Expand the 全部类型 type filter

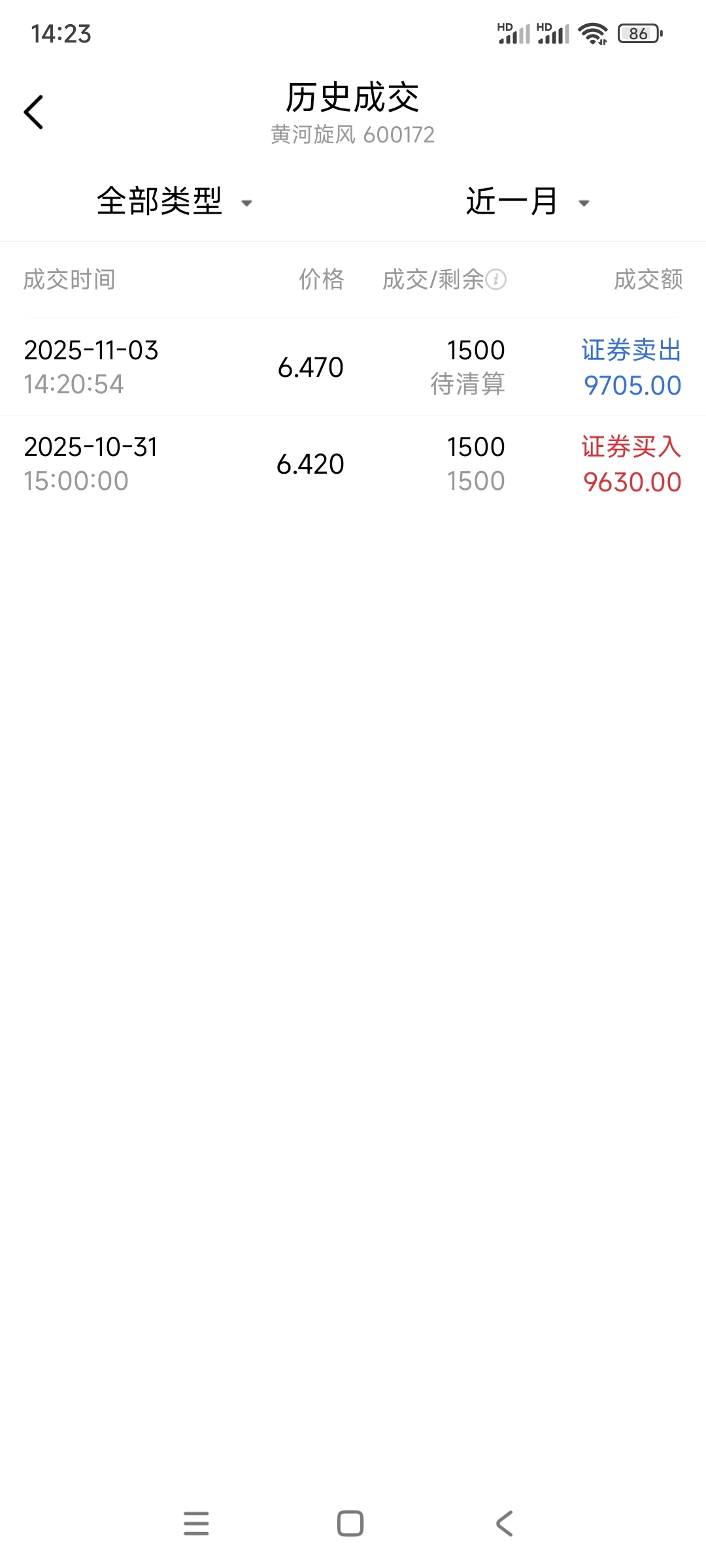tap(174, 201)
